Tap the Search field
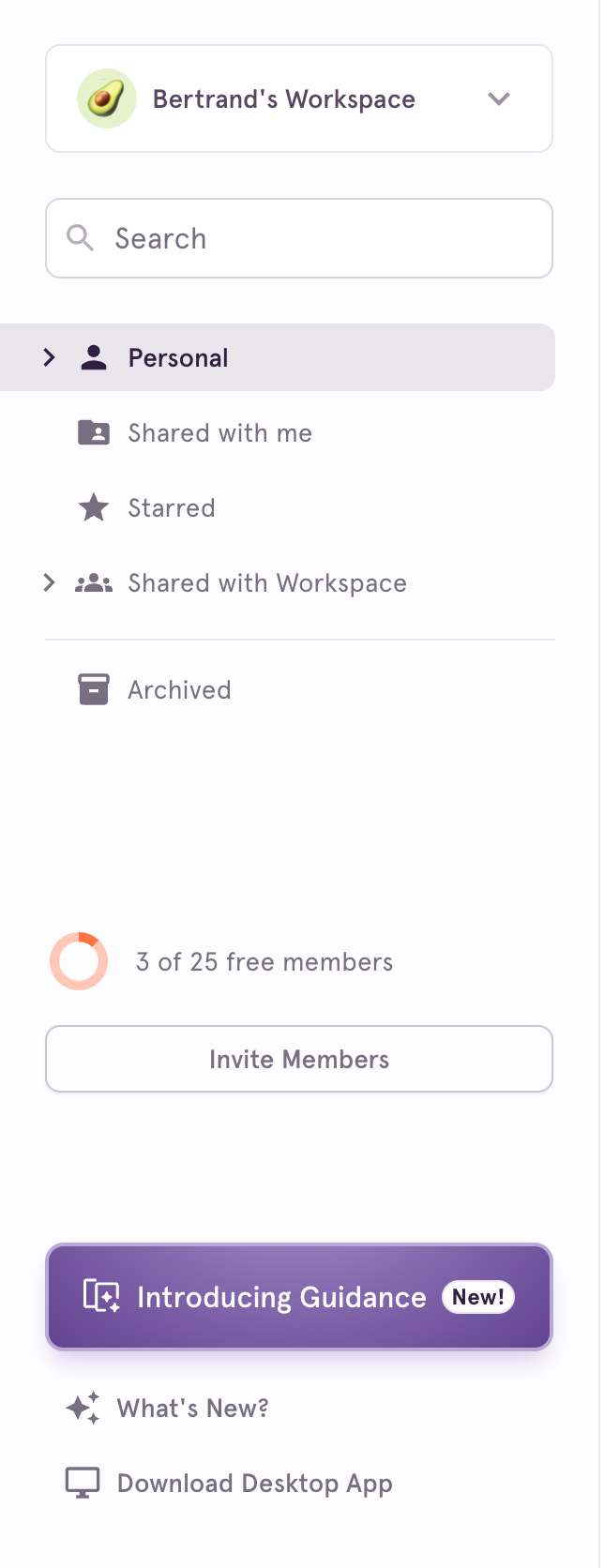Screen dimensions: 604x1568 point(298,238)
